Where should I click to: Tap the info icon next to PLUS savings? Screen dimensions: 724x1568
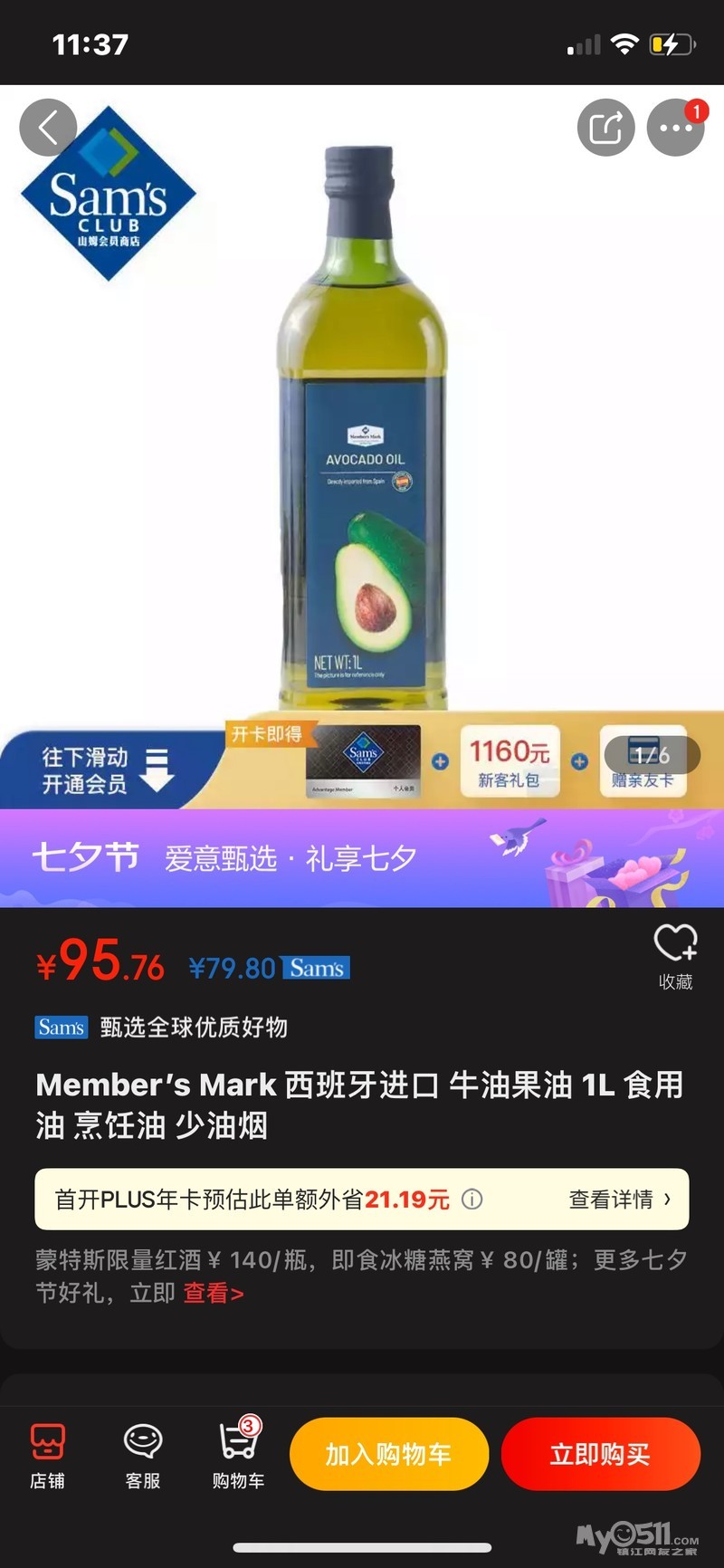tap(472, 1200)
